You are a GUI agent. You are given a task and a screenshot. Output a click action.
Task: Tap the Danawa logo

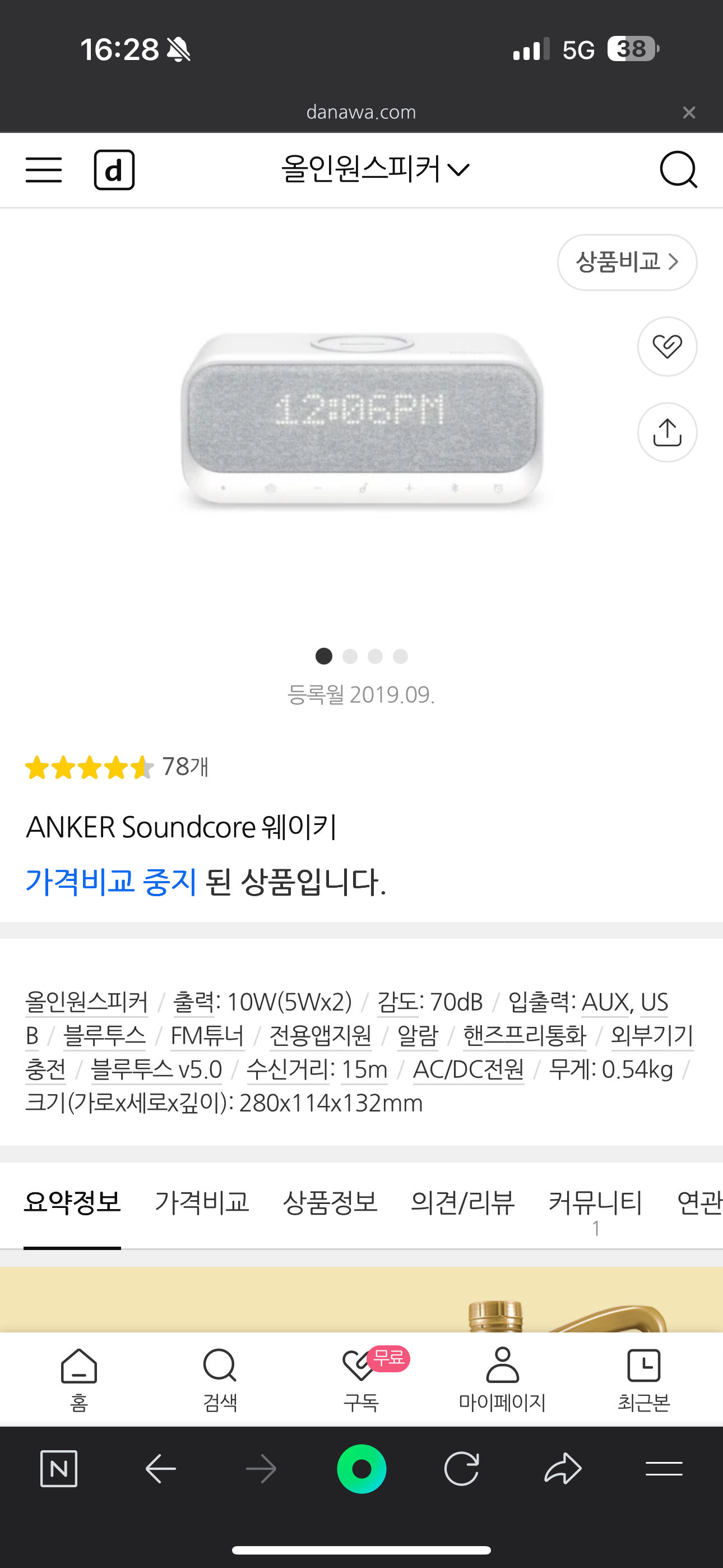(114, 170)
